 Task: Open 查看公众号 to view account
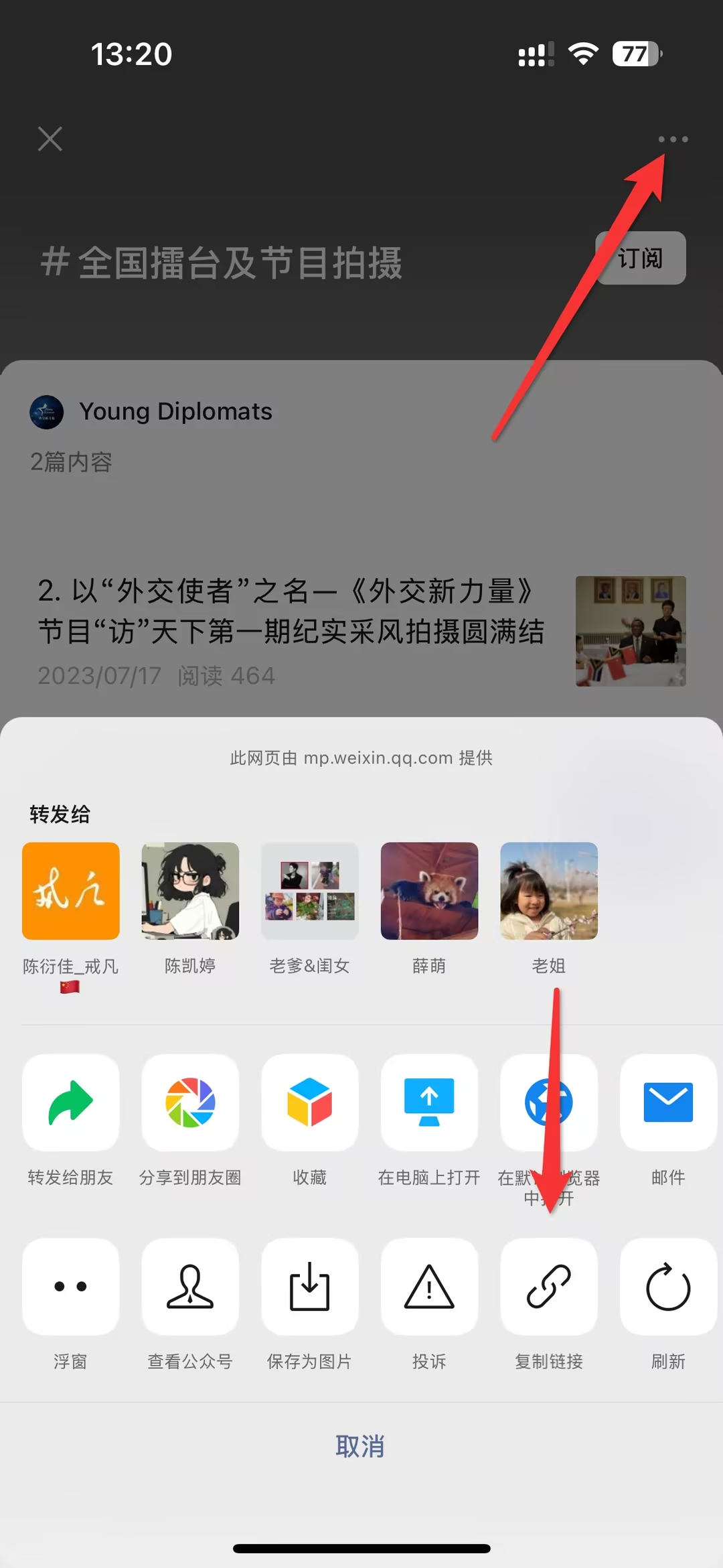pyautogui.click(x=190, y=1286)
